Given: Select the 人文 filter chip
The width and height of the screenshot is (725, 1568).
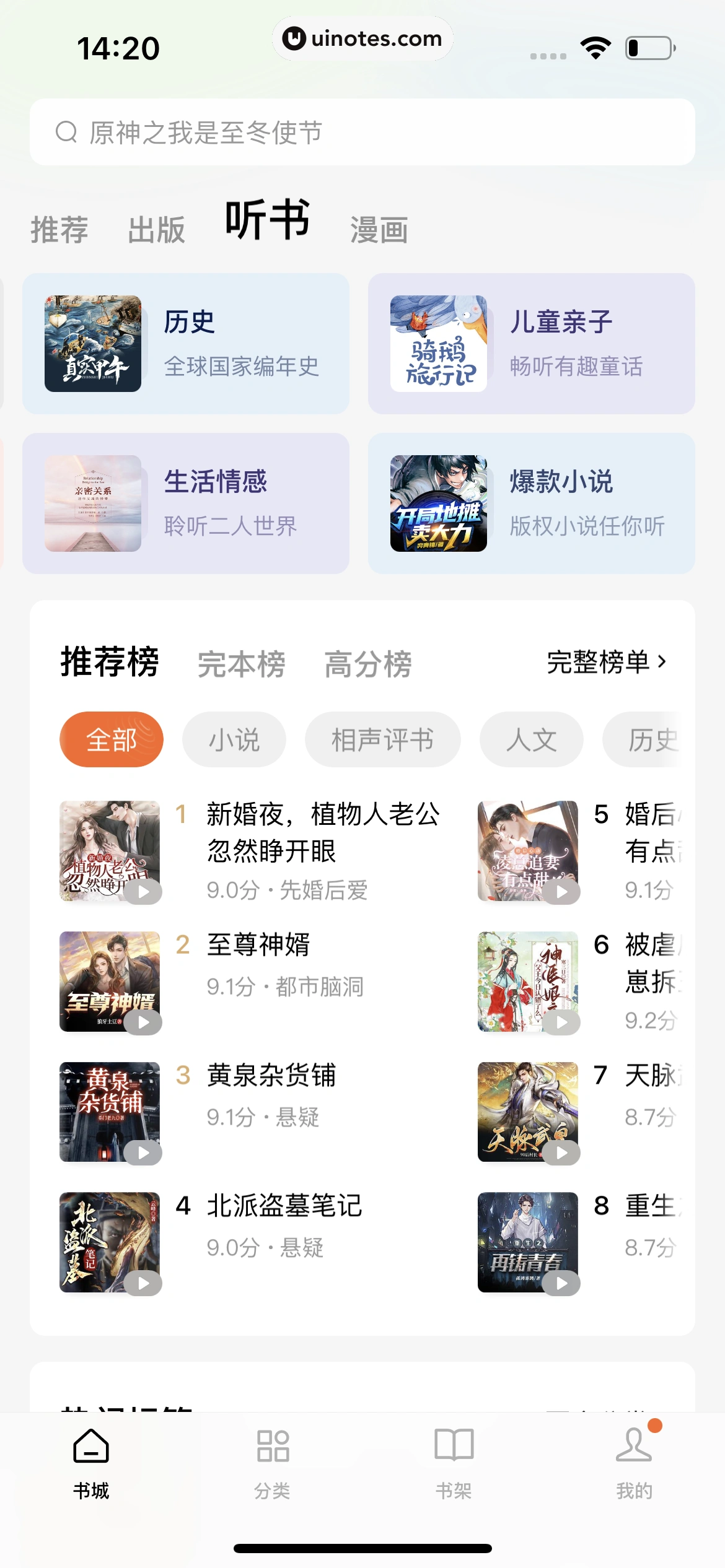Looking at the screenshot, I should click(531, 739).
